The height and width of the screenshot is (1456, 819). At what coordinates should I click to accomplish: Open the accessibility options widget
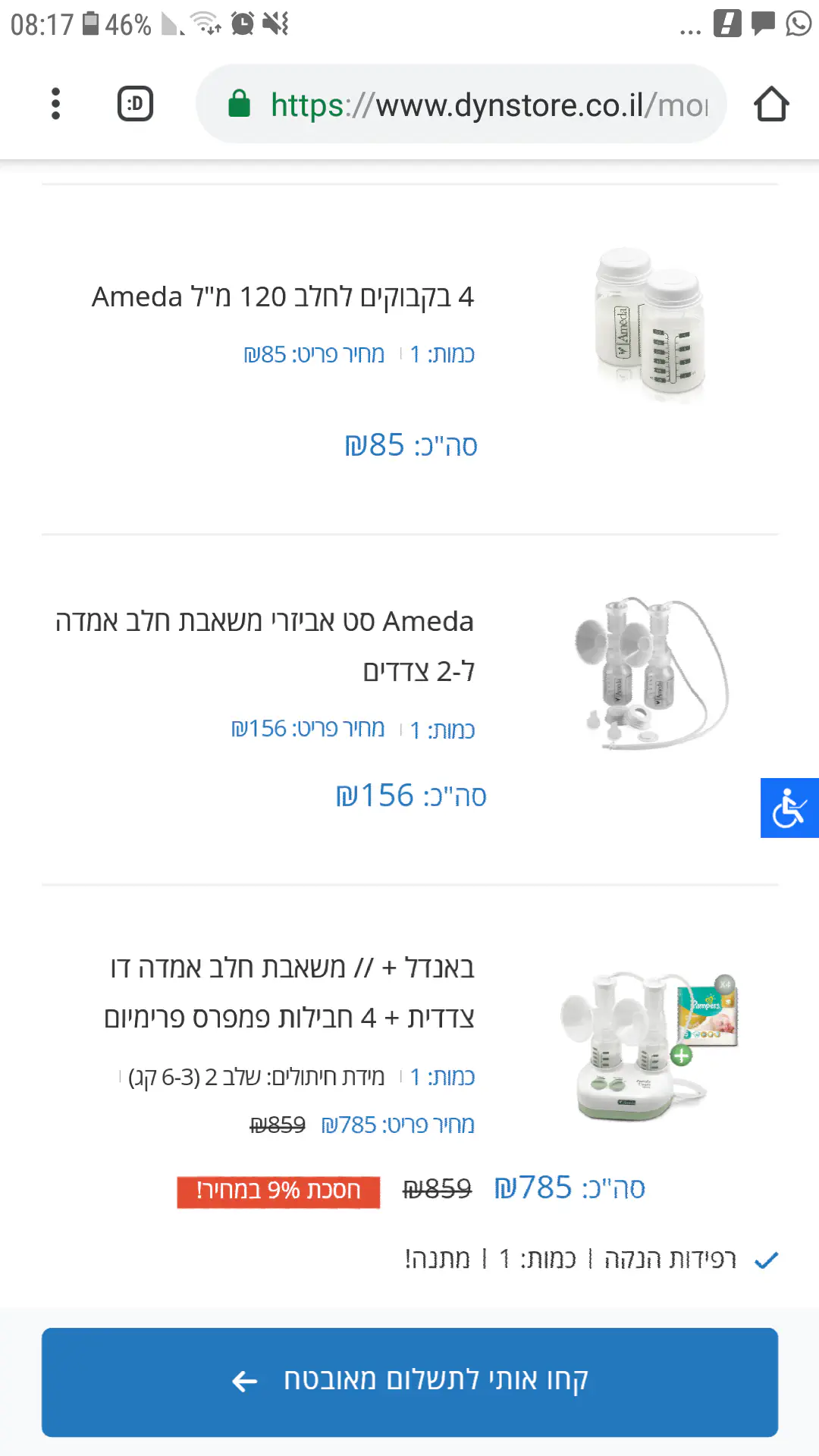point(789,808)
